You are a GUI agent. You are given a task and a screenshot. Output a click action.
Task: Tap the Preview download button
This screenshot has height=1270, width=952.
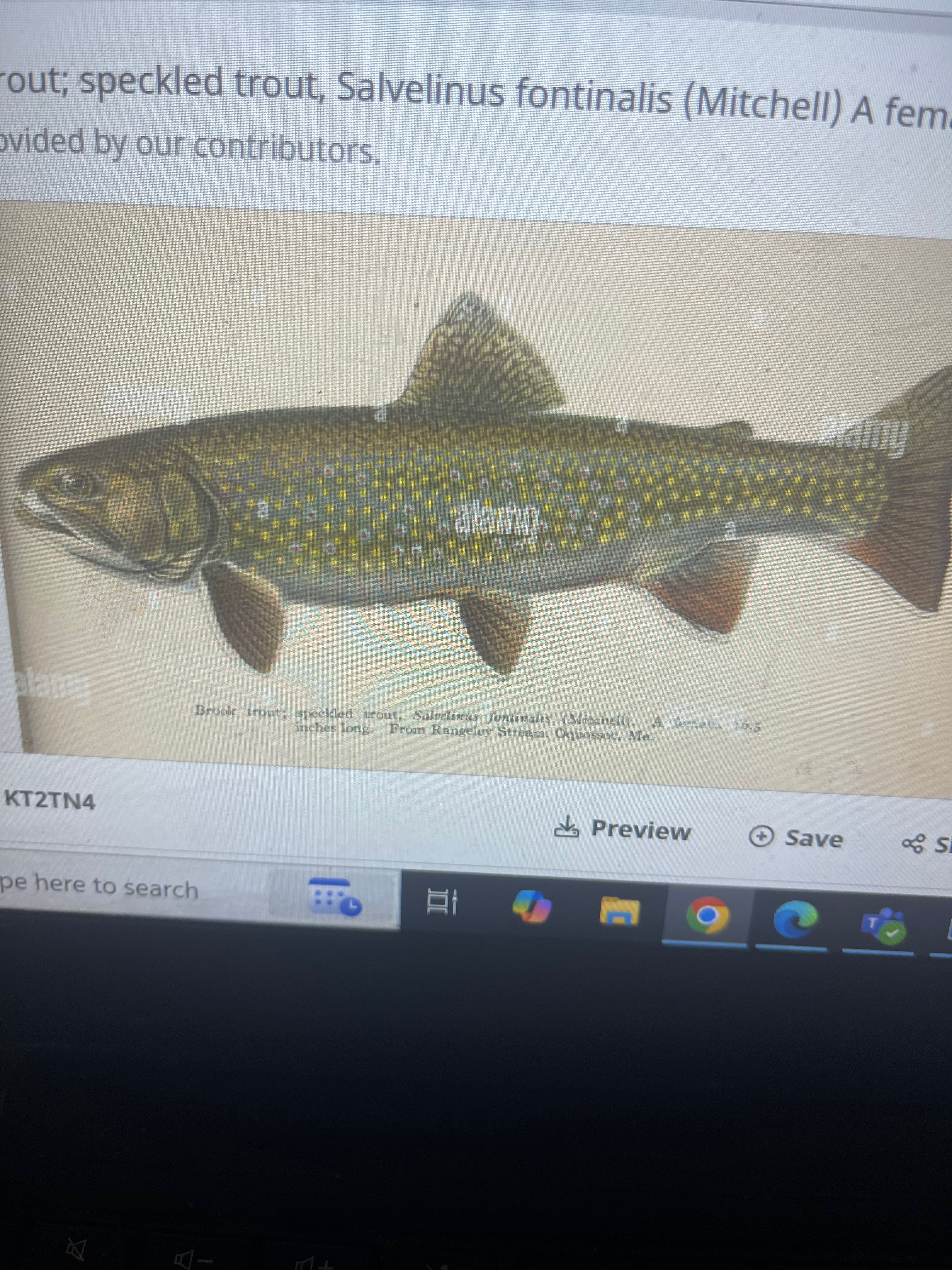point(623,829)
